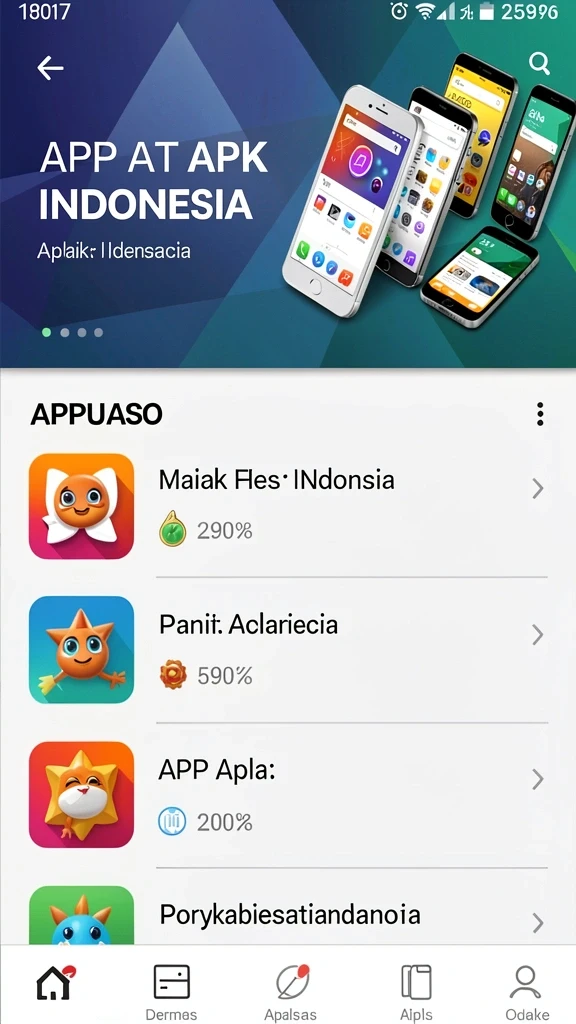
Task: Open search with the magnifier icon
Action: (x=539, y=63)
